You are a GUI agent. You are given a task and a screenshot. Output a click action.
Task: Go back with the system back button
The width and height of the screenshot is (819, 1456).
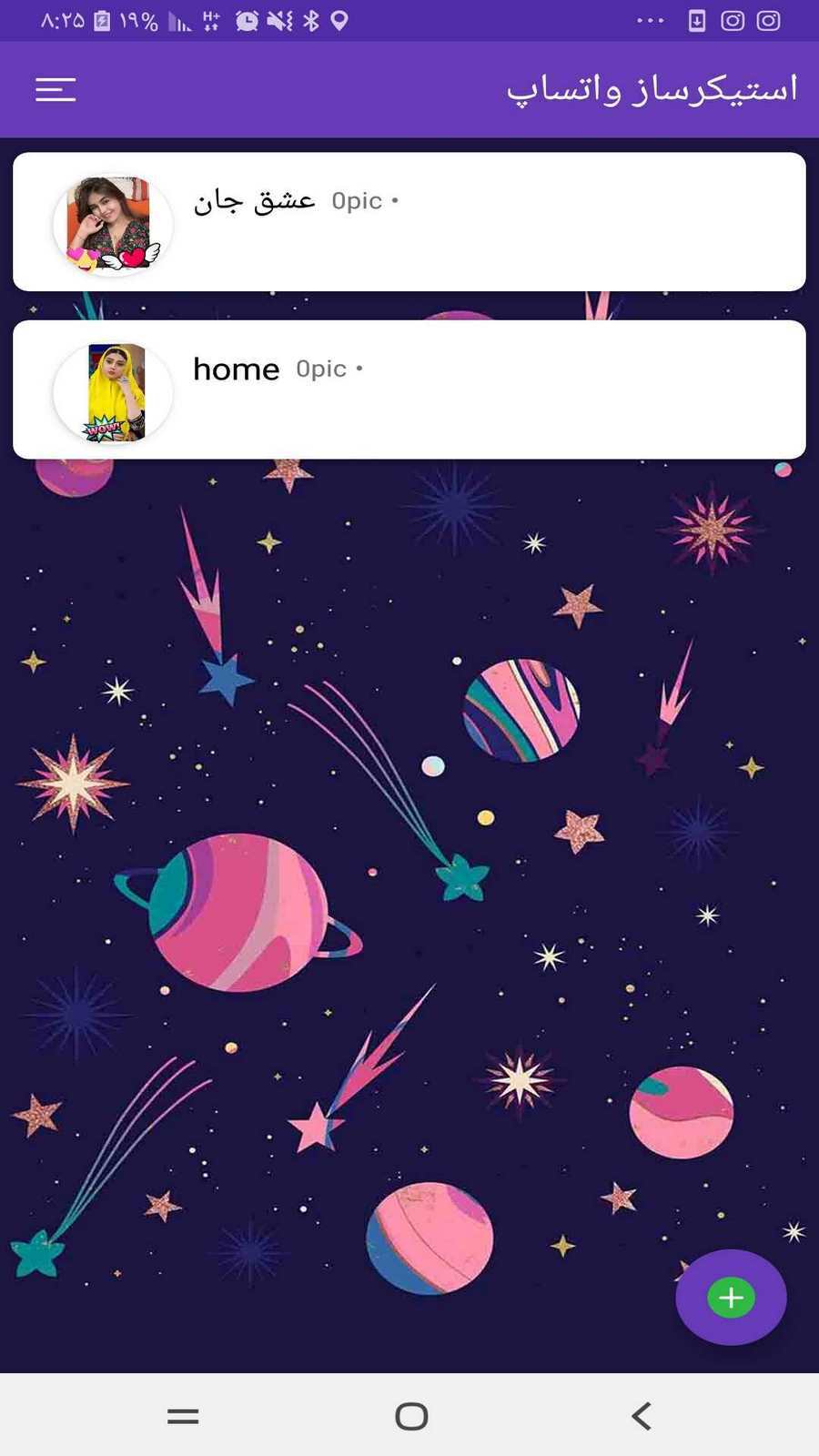coord(642,1416)
